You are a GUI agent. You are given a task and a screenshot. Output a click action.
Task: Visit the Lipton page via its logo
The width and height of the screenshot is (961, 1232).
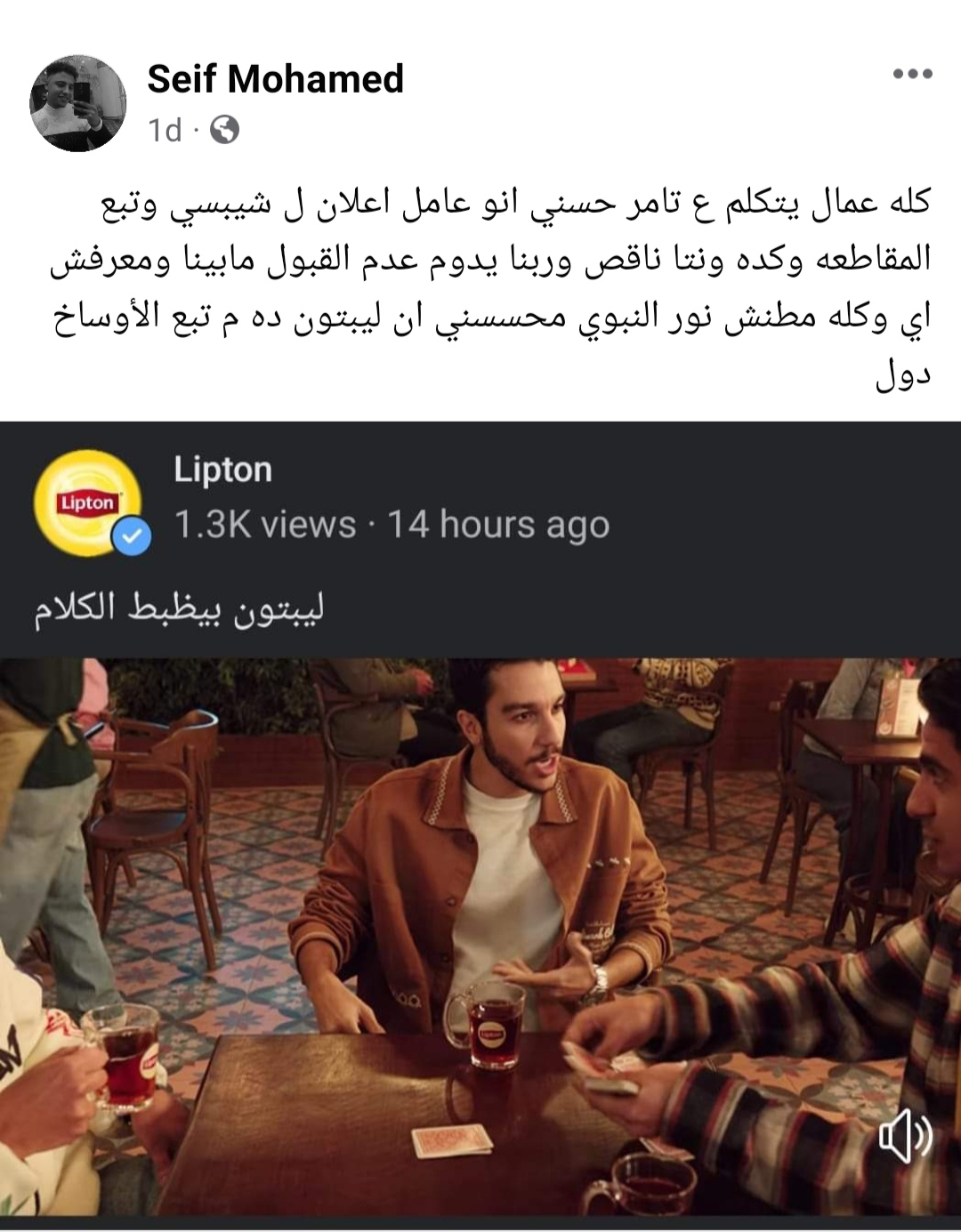87,503
